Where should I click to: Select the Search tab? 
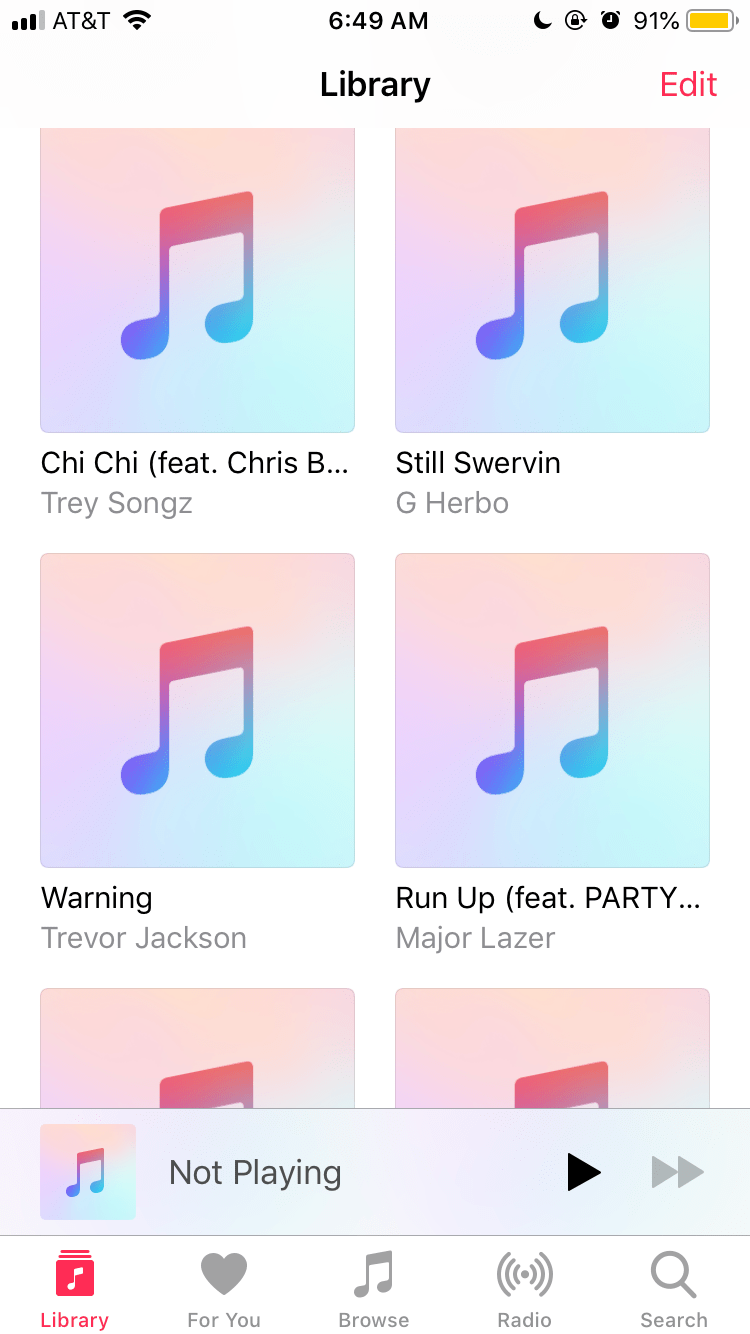pyautogui.click(x=674, y=1290)
